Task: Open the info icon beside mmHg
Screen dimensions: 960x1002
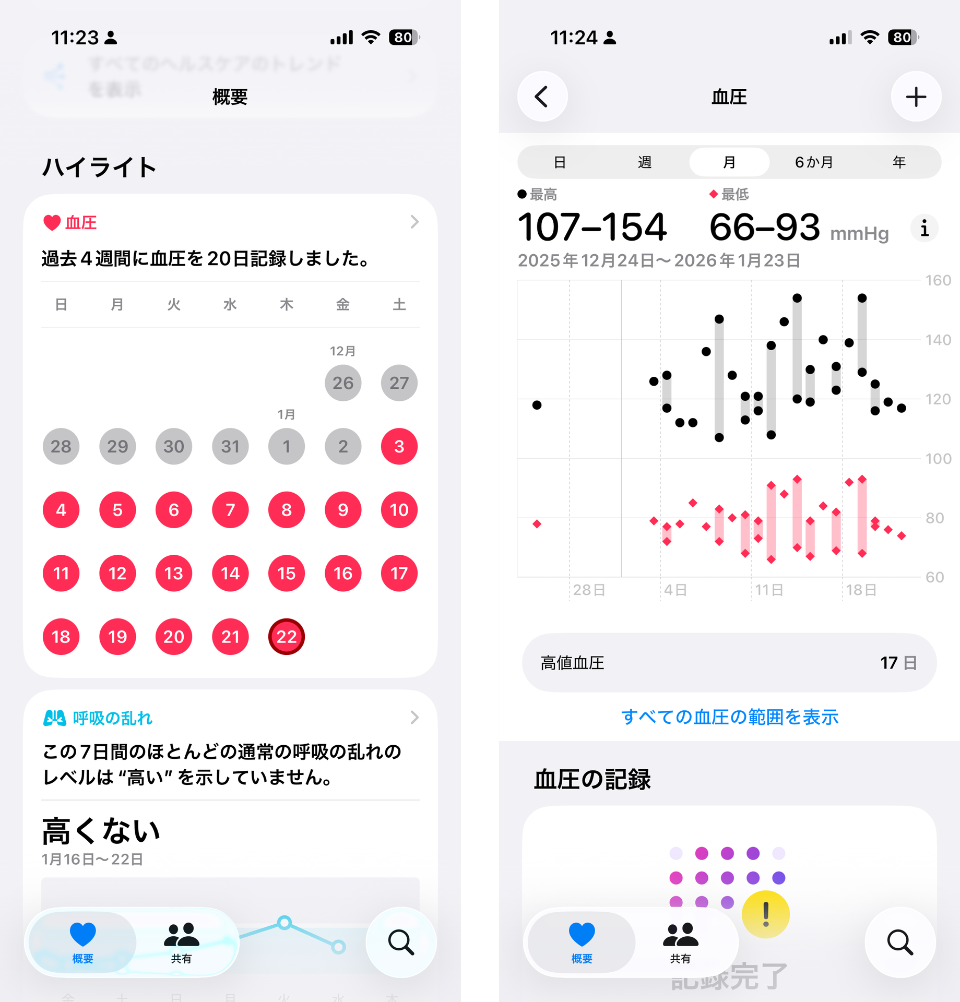Action: click(924, 228)
